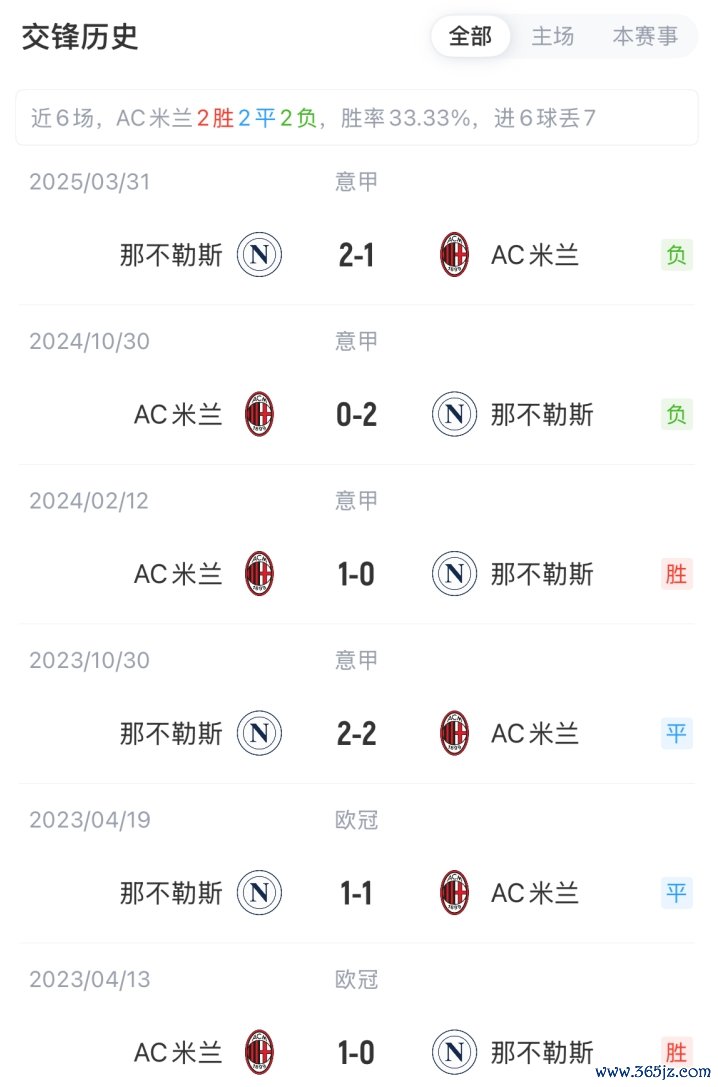Select the 全部 filter tab
718x1087 pixels.
point(470,37)
